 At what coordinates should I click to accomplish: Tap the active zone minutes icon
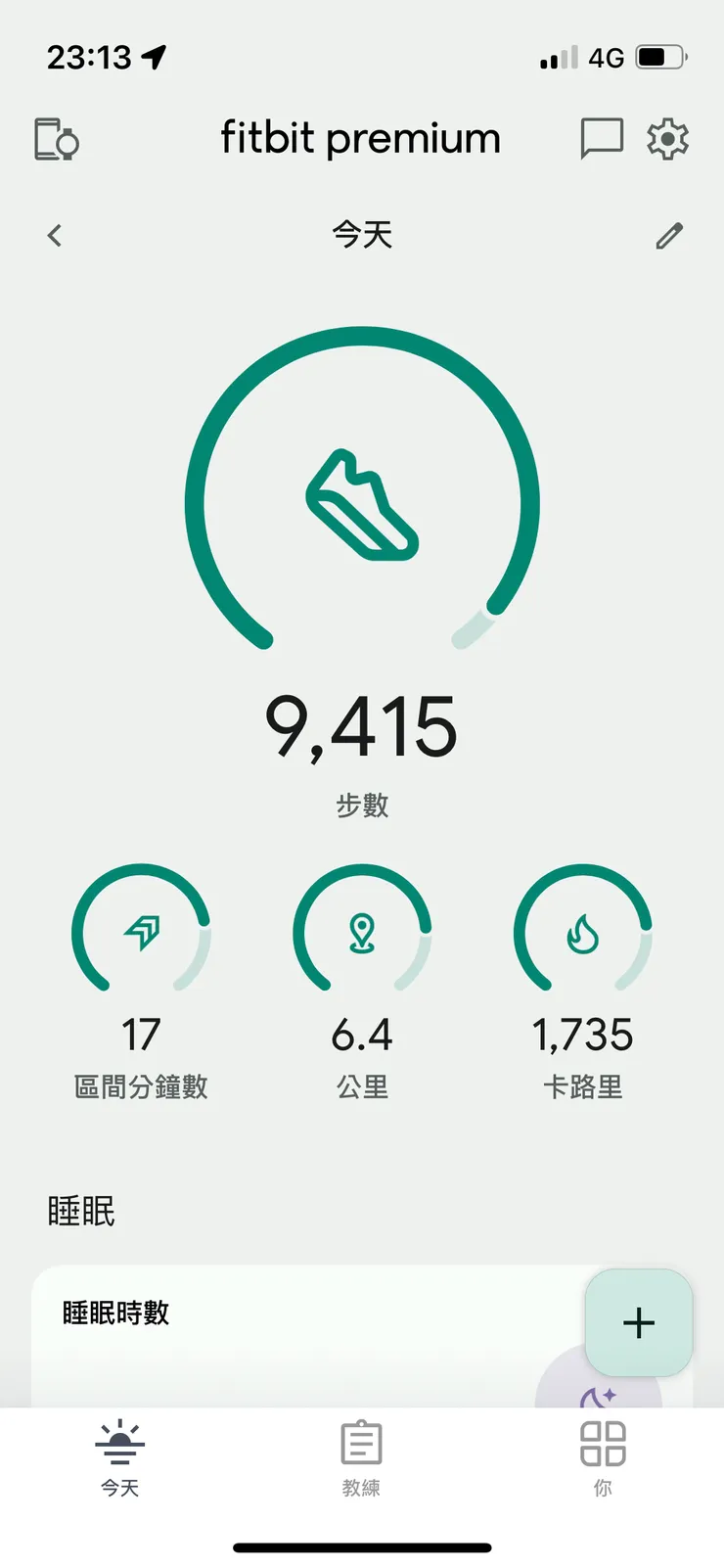(x=142, y=931)
